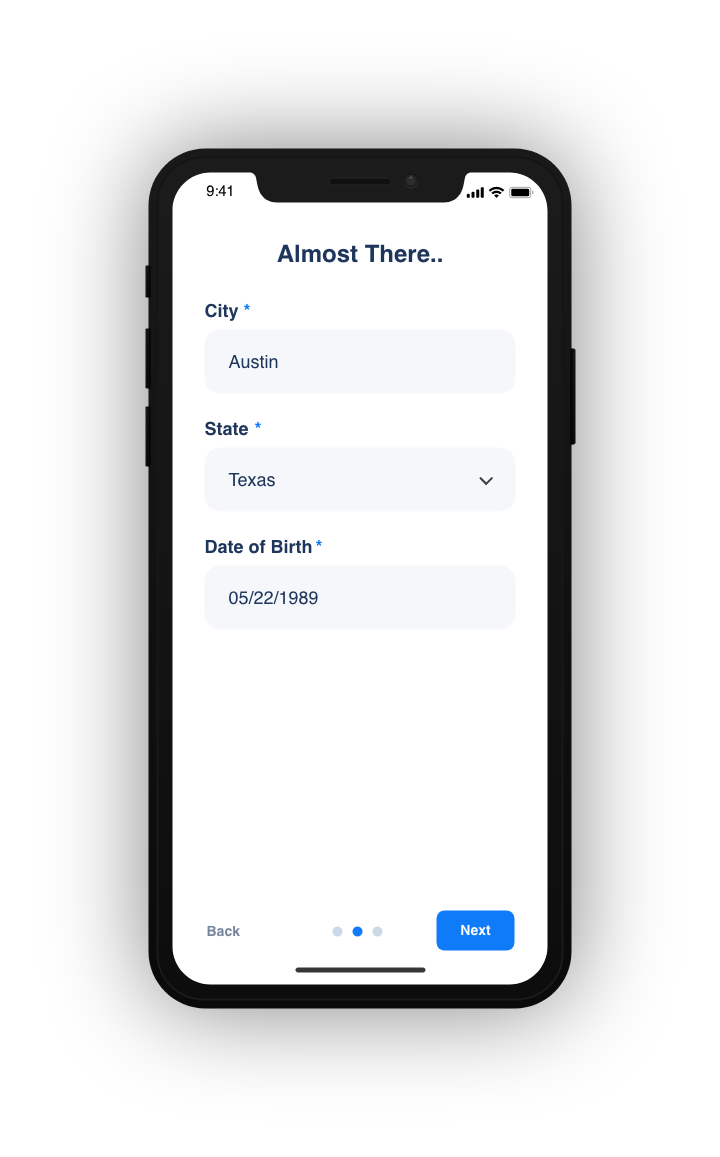Image resolution: width=720 pixels, height=1157 pixels.
Task: Edit the Date of Birth field
Action: point(359,598)
